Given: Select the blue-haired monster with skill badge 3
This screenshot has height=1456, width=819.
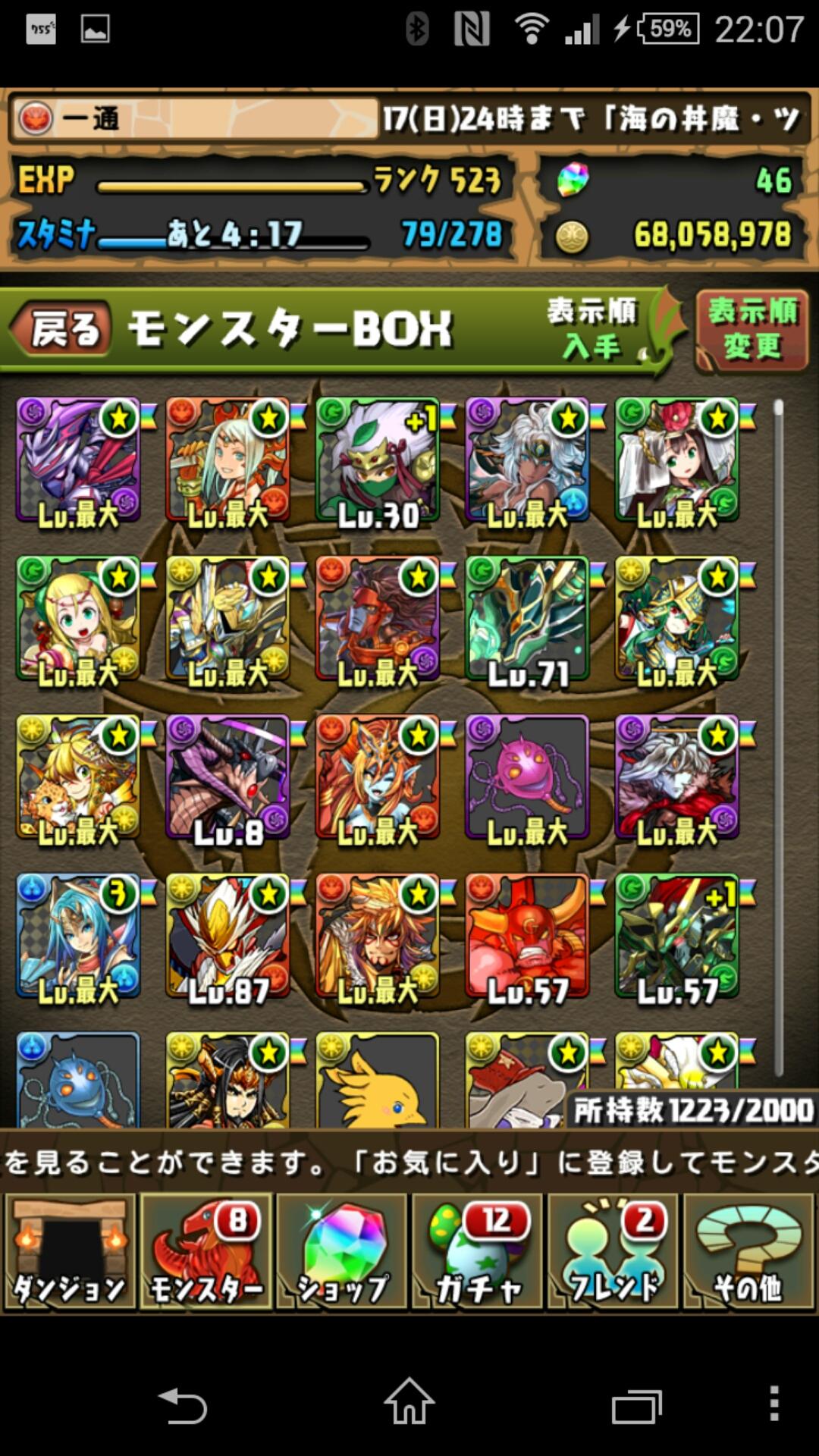Looking at the screenshot, I should (x=78, y=937).
